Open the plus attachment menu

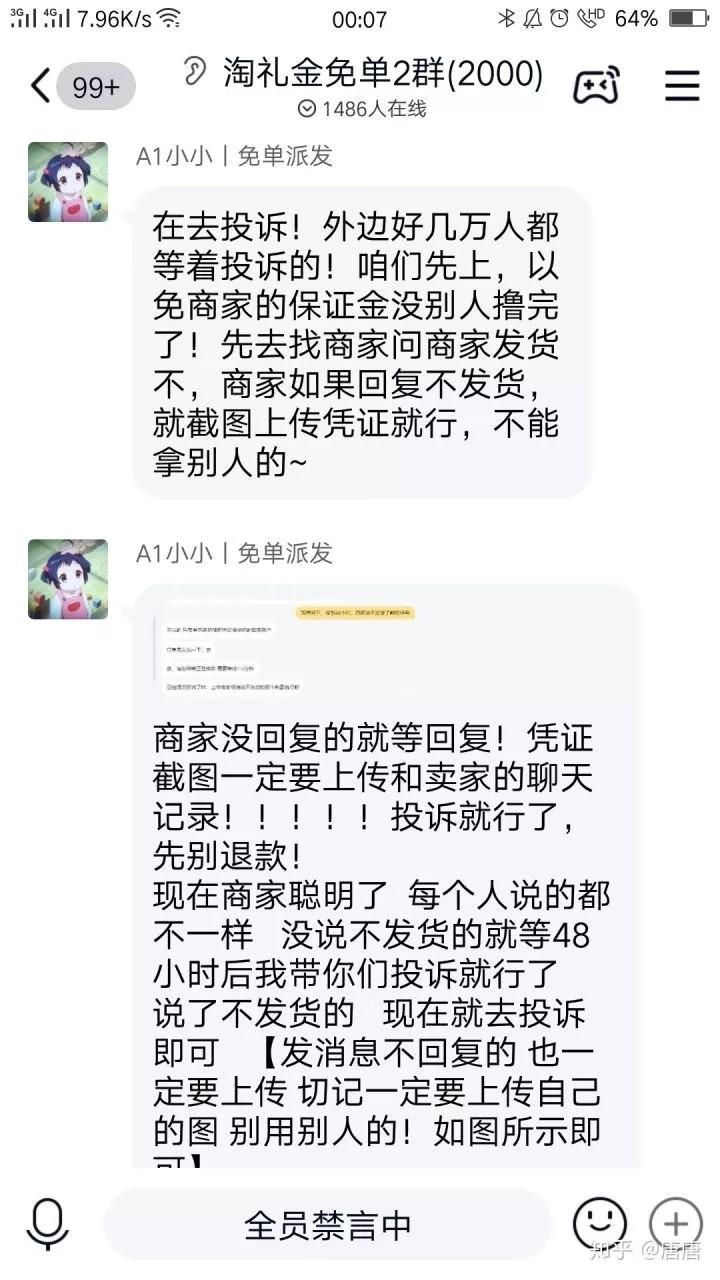(x=676, y=1223)
